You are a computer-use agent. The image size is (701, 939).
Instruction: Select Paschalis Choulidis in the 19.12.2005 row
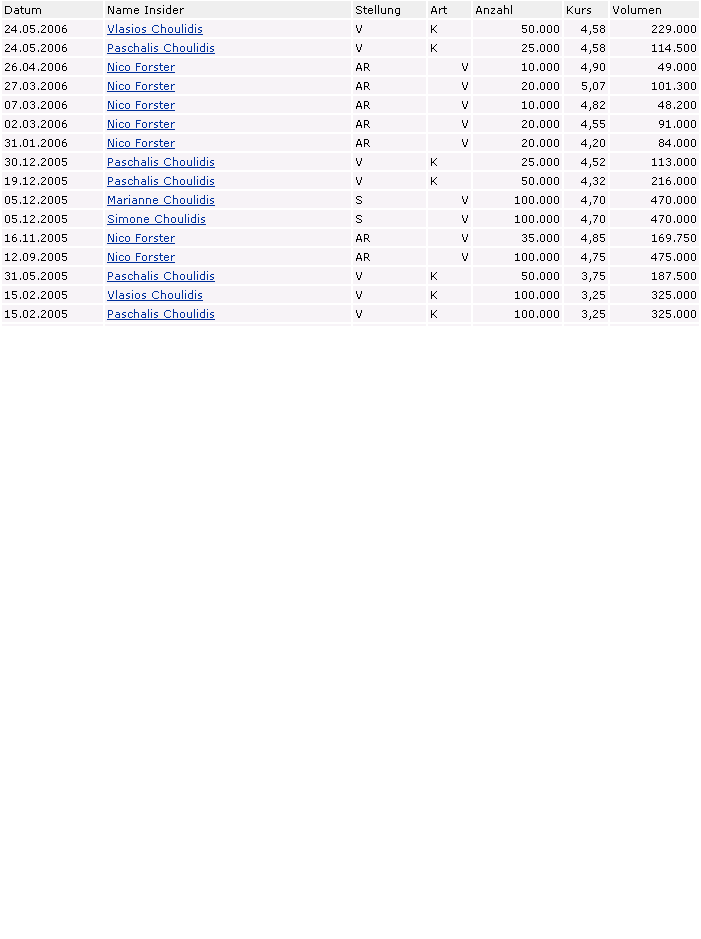161,181
